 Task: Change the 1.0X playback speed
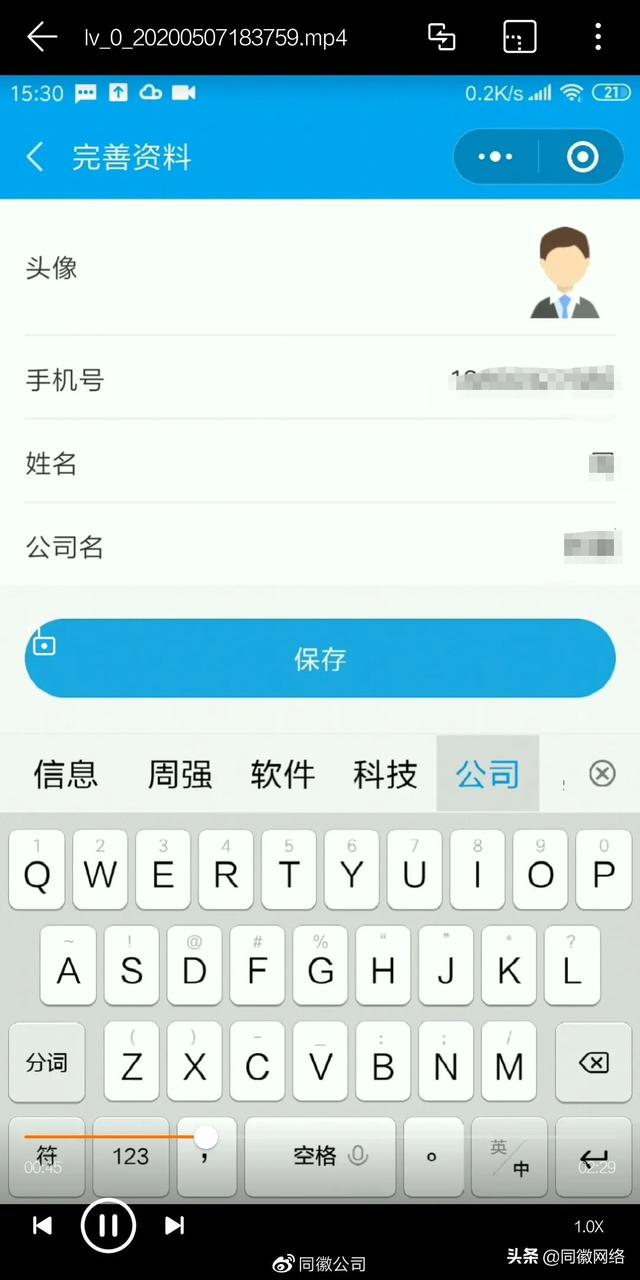(x=589, y=1226)
